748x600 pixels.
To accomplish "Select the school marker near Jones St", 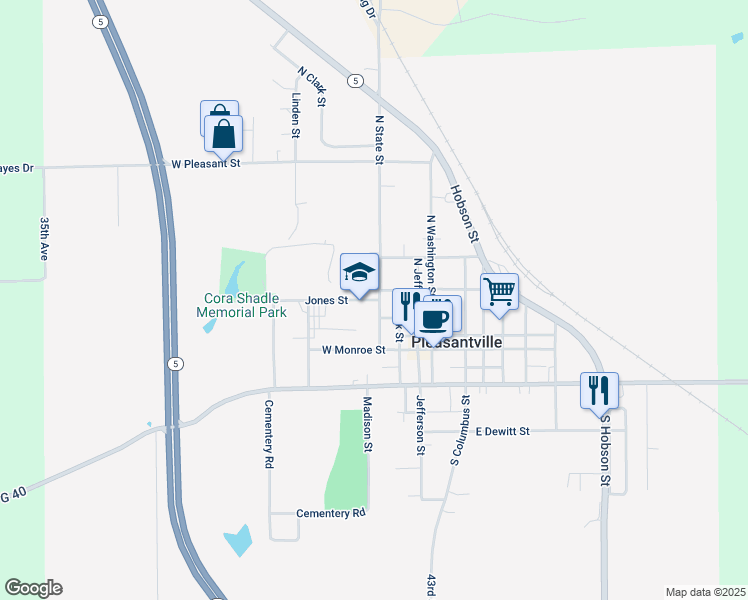I will [x=359, y=272].
